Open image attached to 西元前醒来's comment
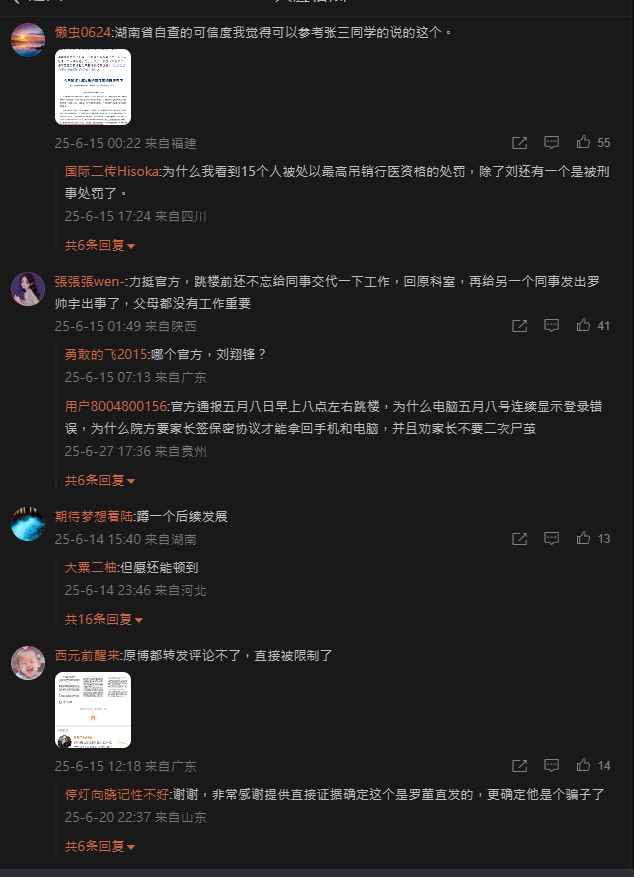This screenshot has height=877, width=634. coord(92,710)
